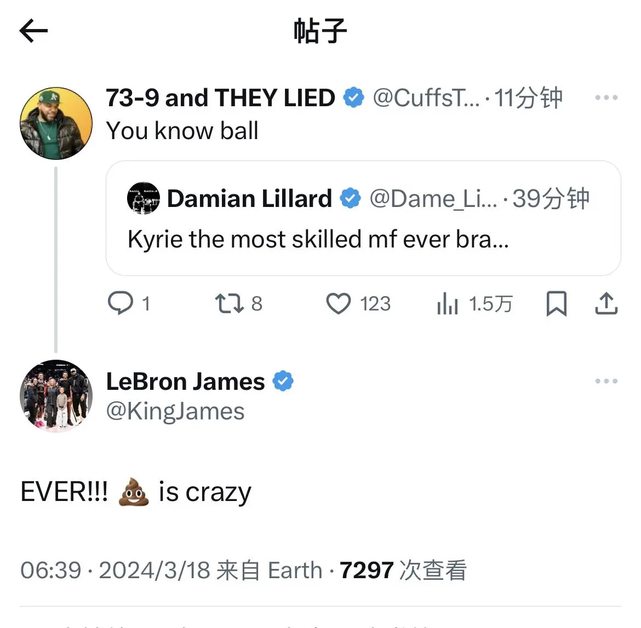Open the quoted Damian Lillard post
The image size is (641, 628).
[x=363, y=218]
